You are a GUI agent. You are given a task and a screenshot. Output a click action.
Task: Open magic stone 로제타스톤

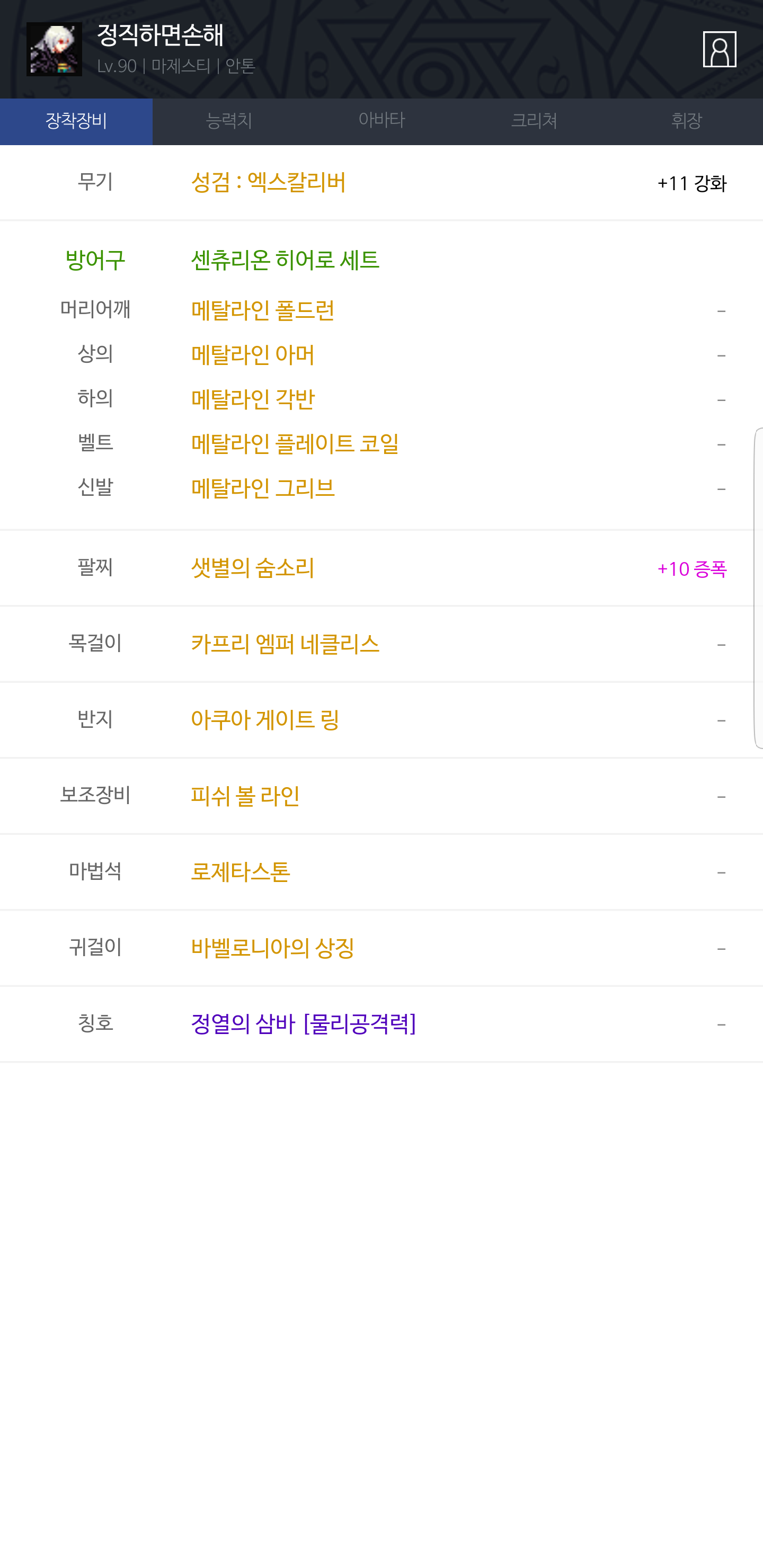pos(381,872)
